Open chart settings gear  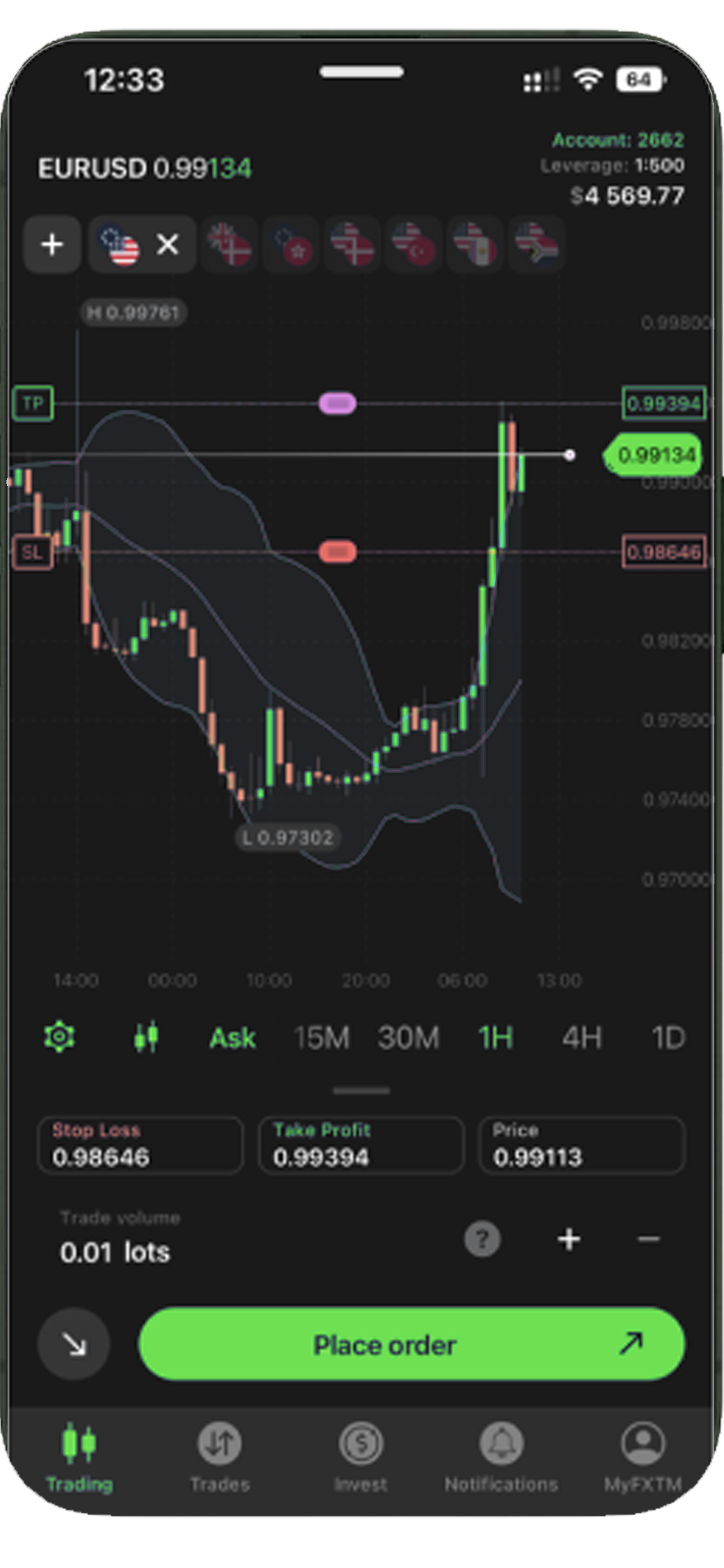point(59,1037)
